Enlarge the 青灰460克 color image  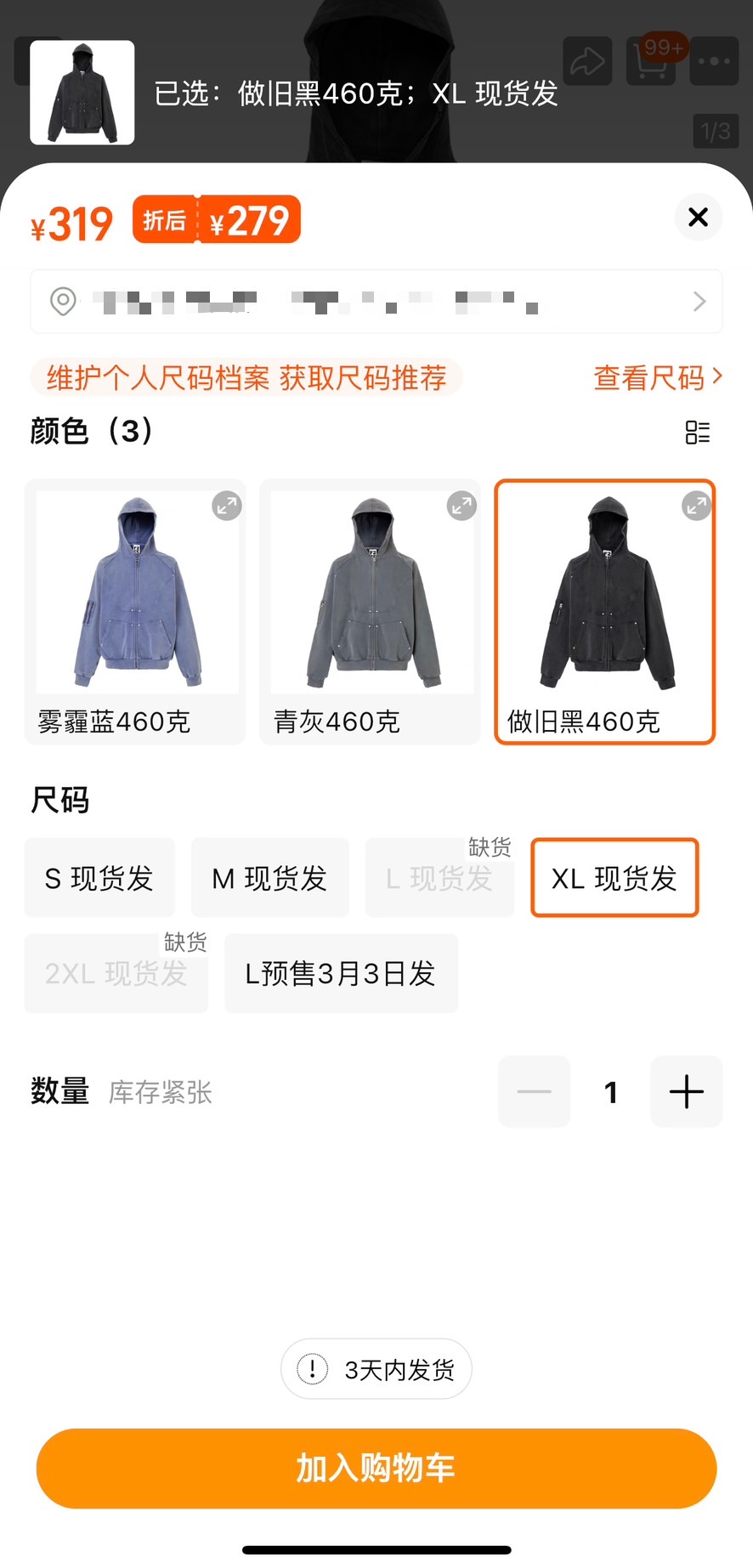(x=461, y=507)
